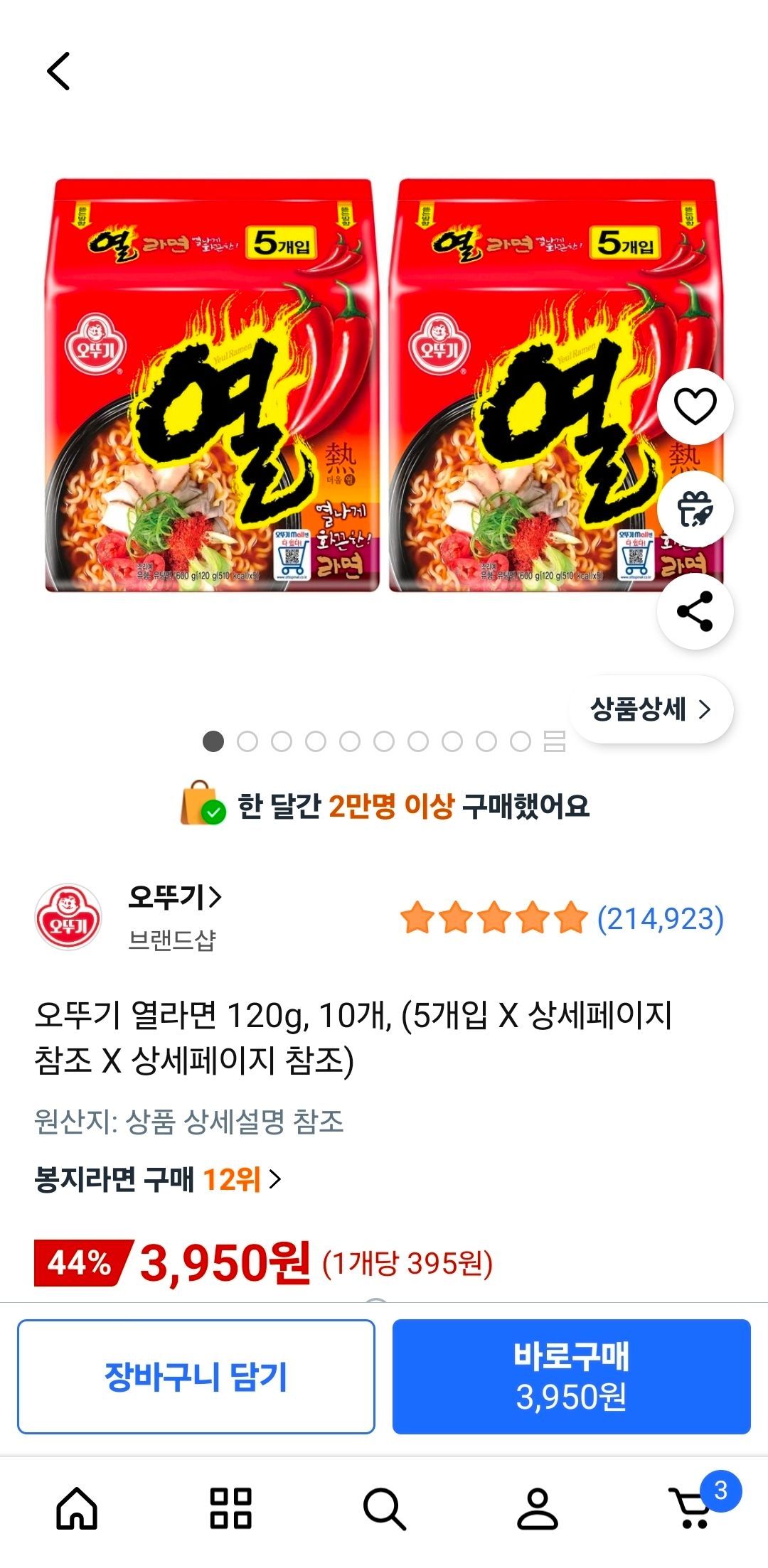
Task: Go back using the top arrow
Action: (x=58, y=71)
